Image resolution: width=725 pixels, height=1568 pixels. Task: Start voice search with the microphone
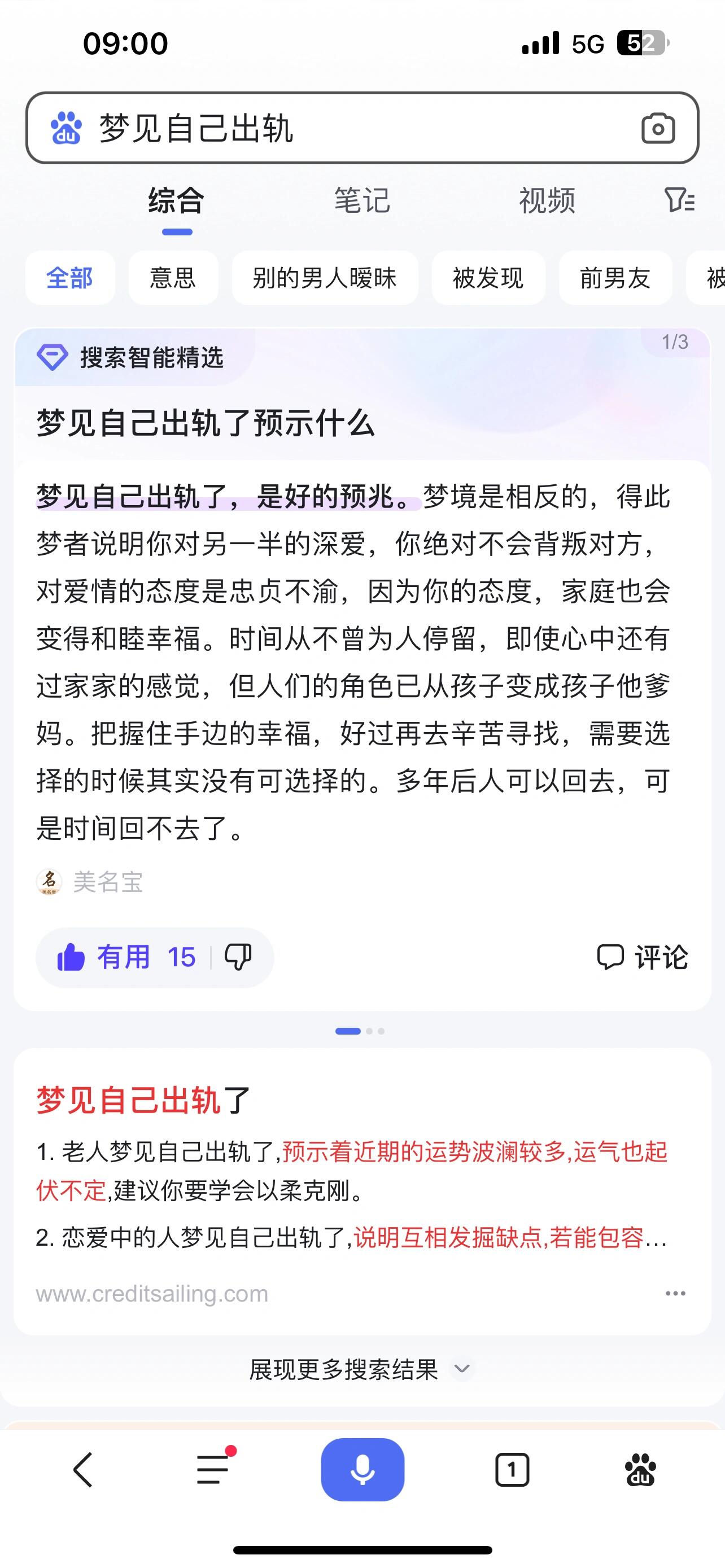click(362, 1470)
